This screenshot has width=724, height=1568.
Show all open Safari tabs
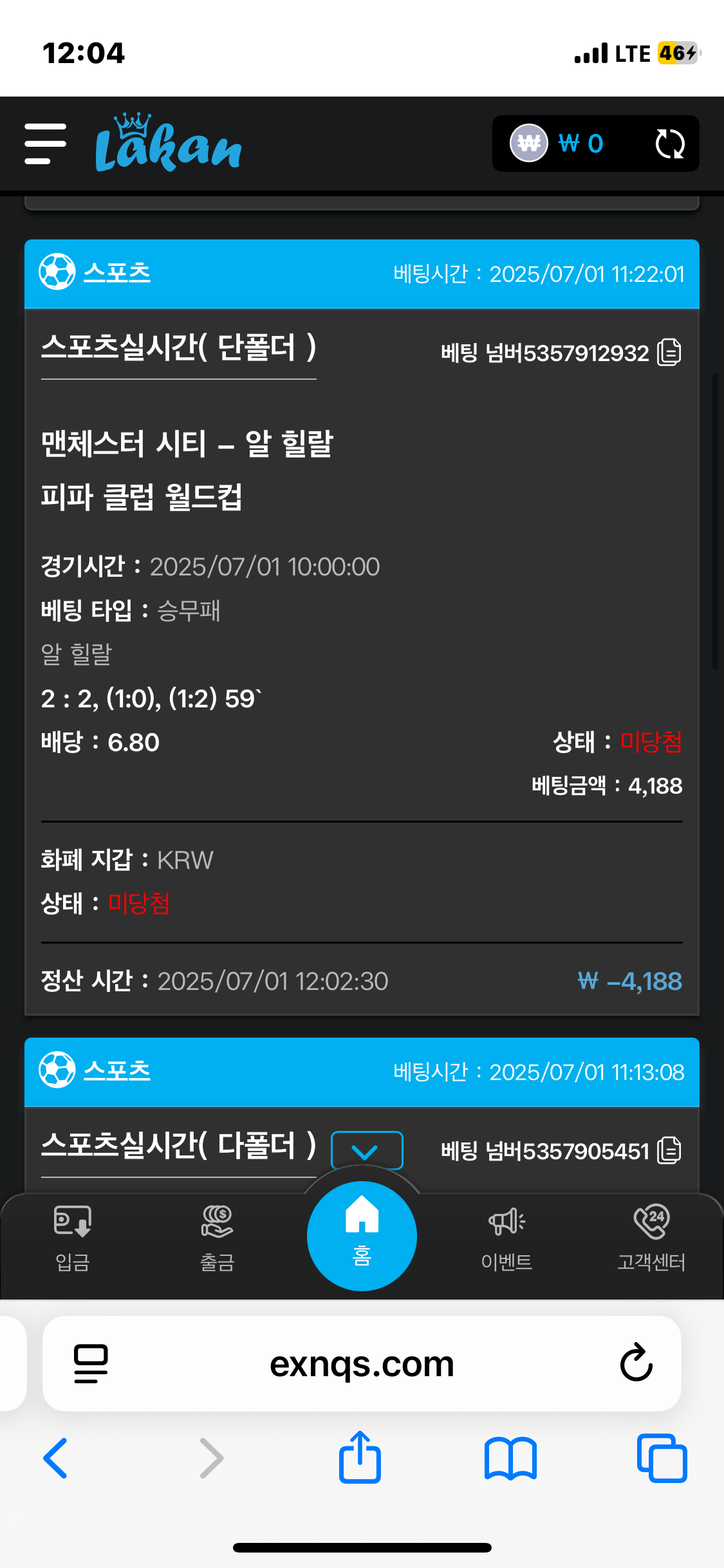(662, 1458)
